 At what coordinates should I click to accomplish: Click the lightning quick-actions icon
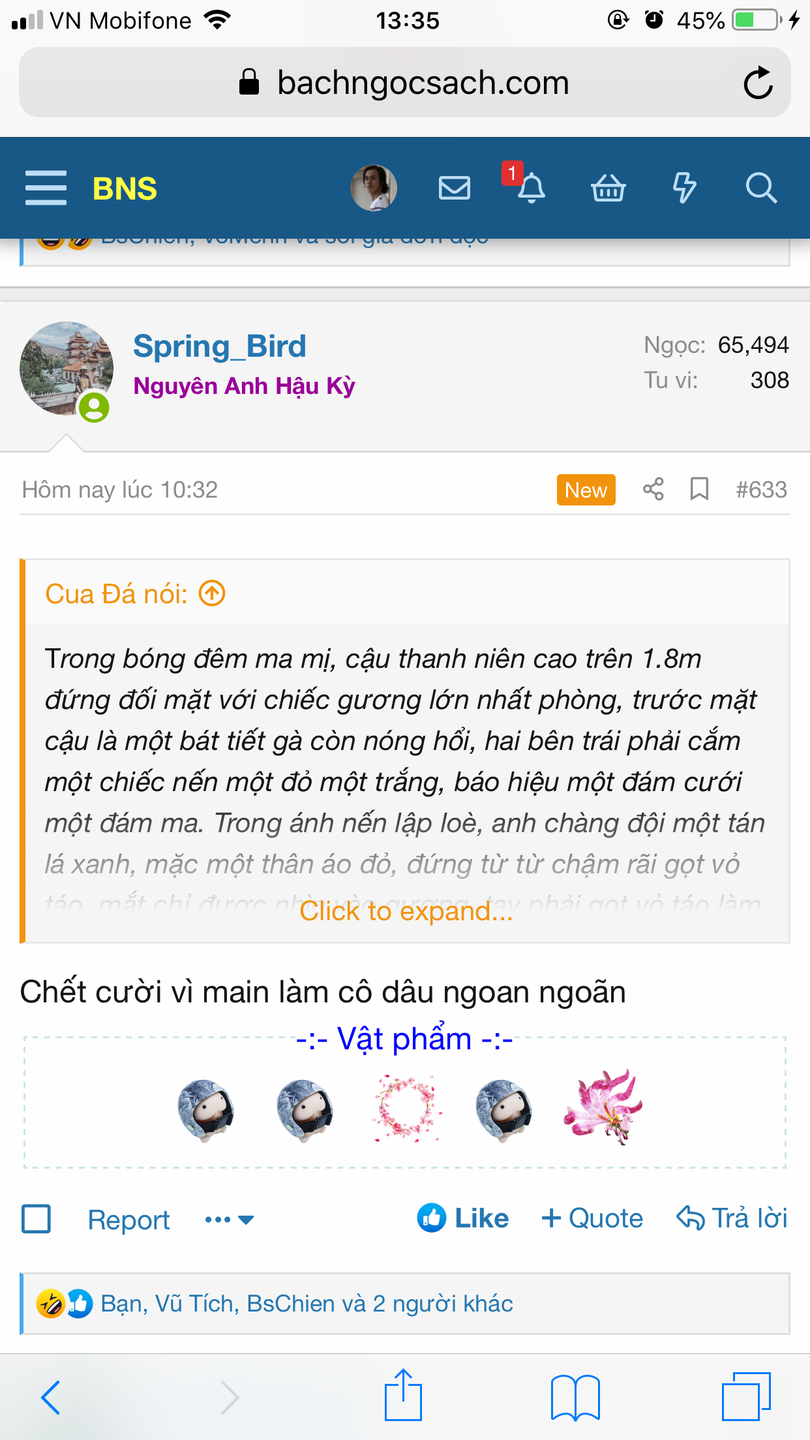click(684, 187)
